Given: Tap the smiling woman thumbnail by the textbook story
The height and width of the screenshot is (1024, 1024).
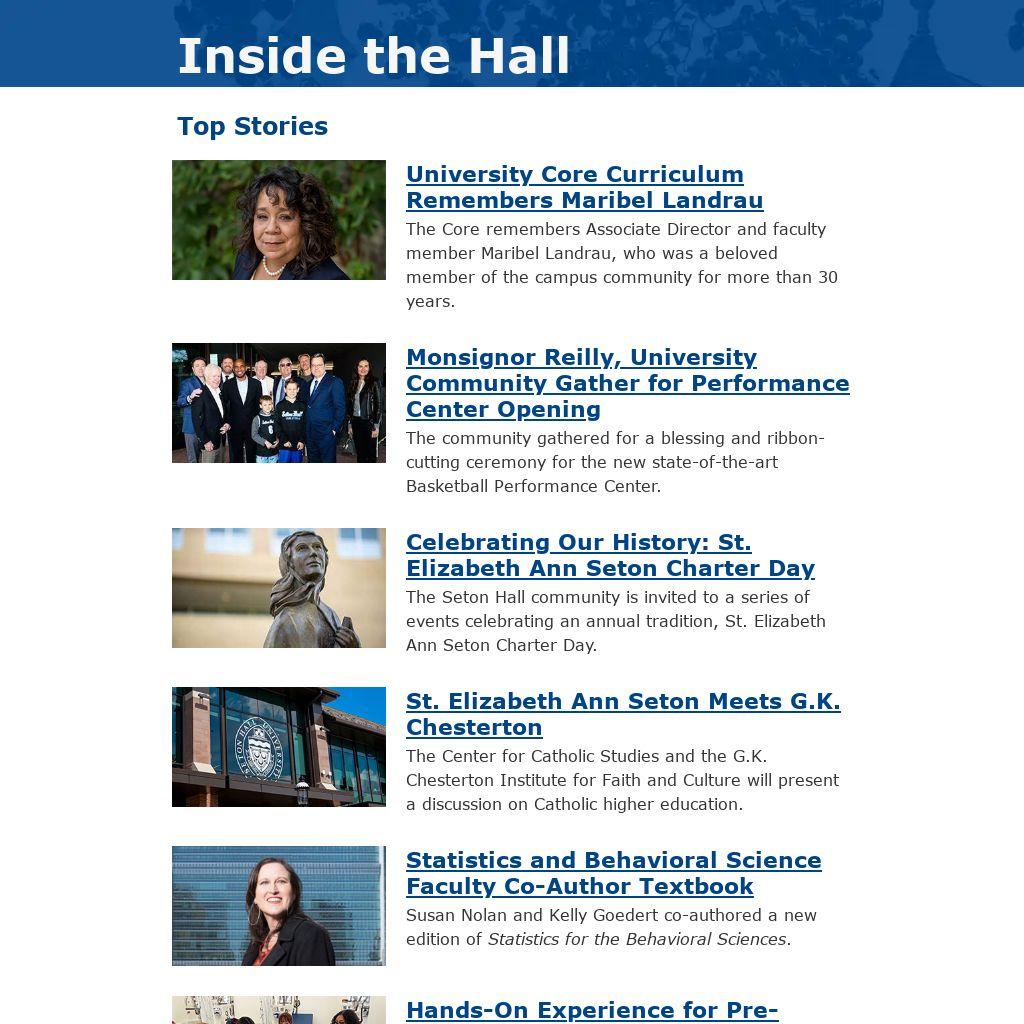Looking at the screenshot, I should [278, 906].
